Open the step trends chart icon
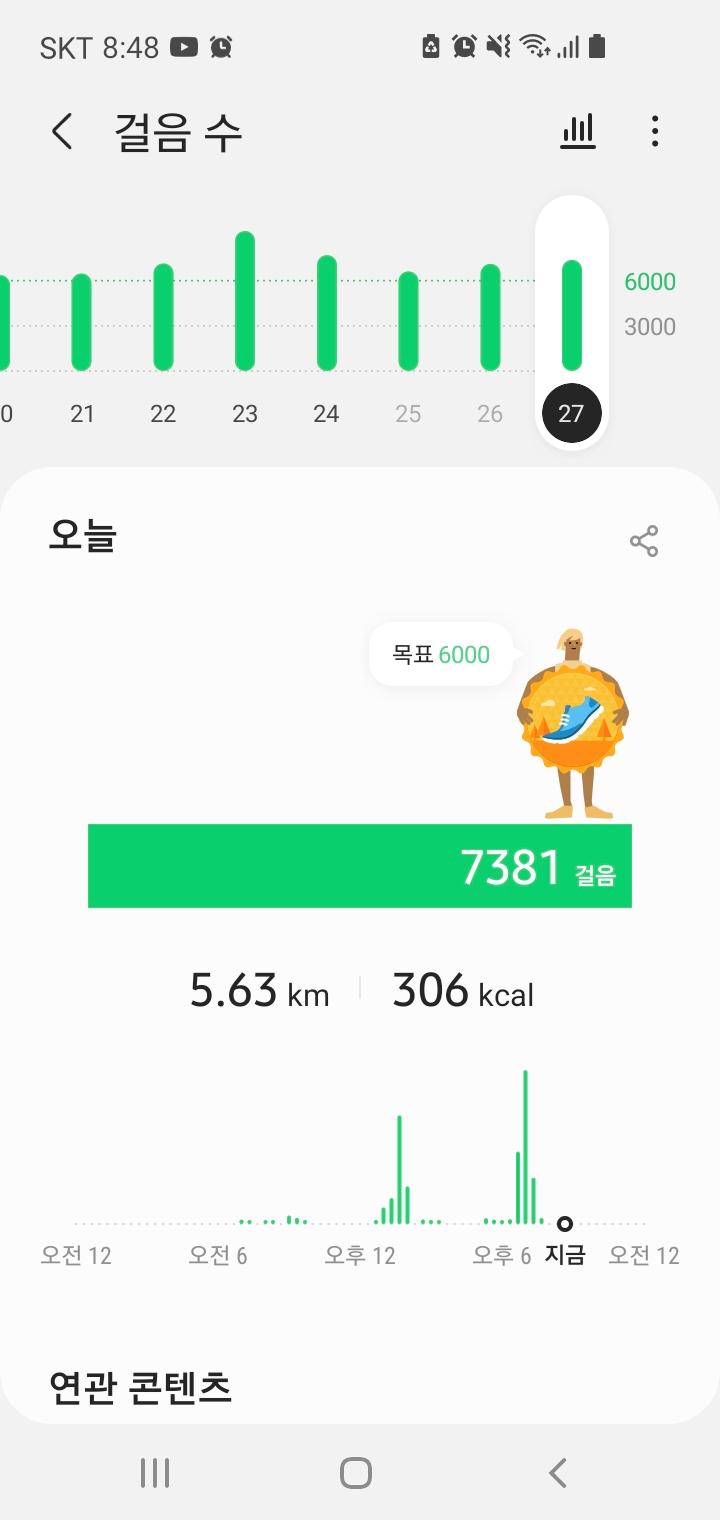Viewport: 720px width, 1520px height. 577,132
